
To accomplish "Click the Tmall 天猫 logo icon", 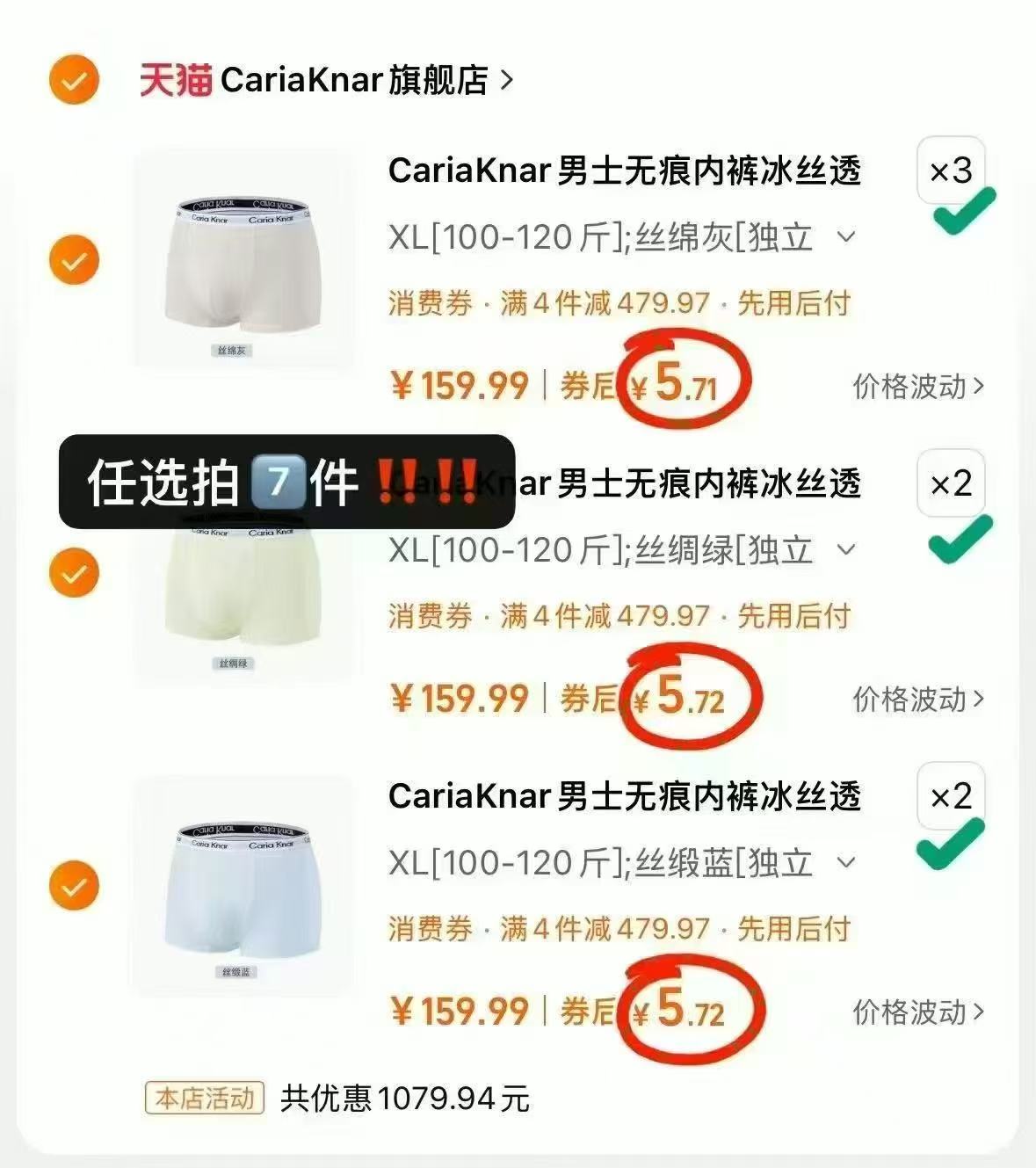I will pyautogui.click(x=177, y=81).
